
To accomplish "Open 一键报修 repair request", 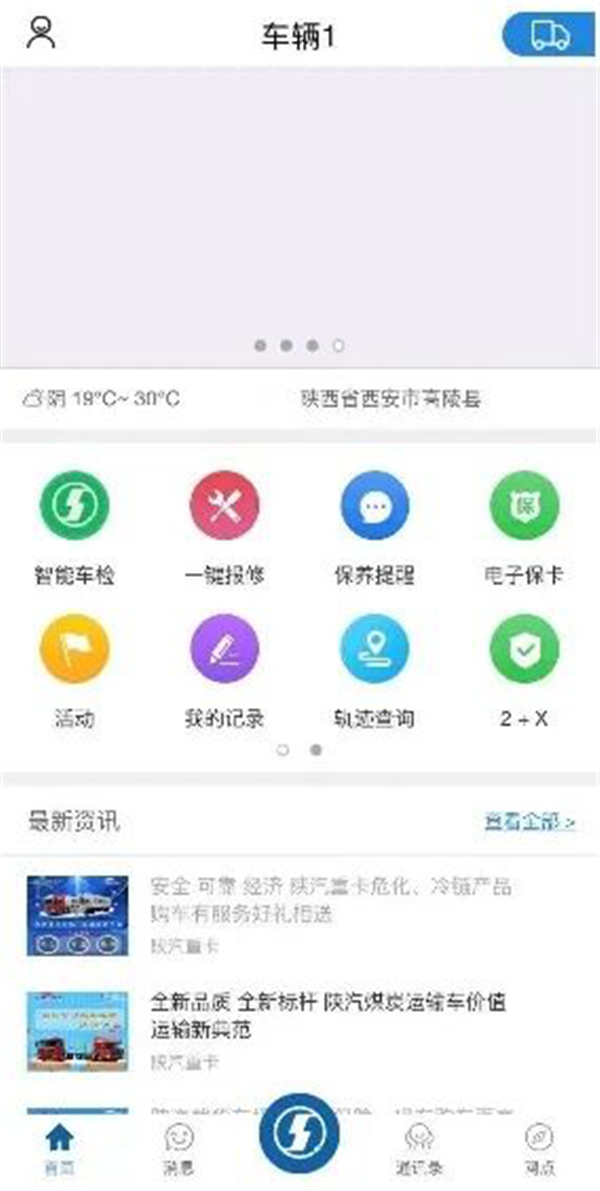I will tap(224, 506).
